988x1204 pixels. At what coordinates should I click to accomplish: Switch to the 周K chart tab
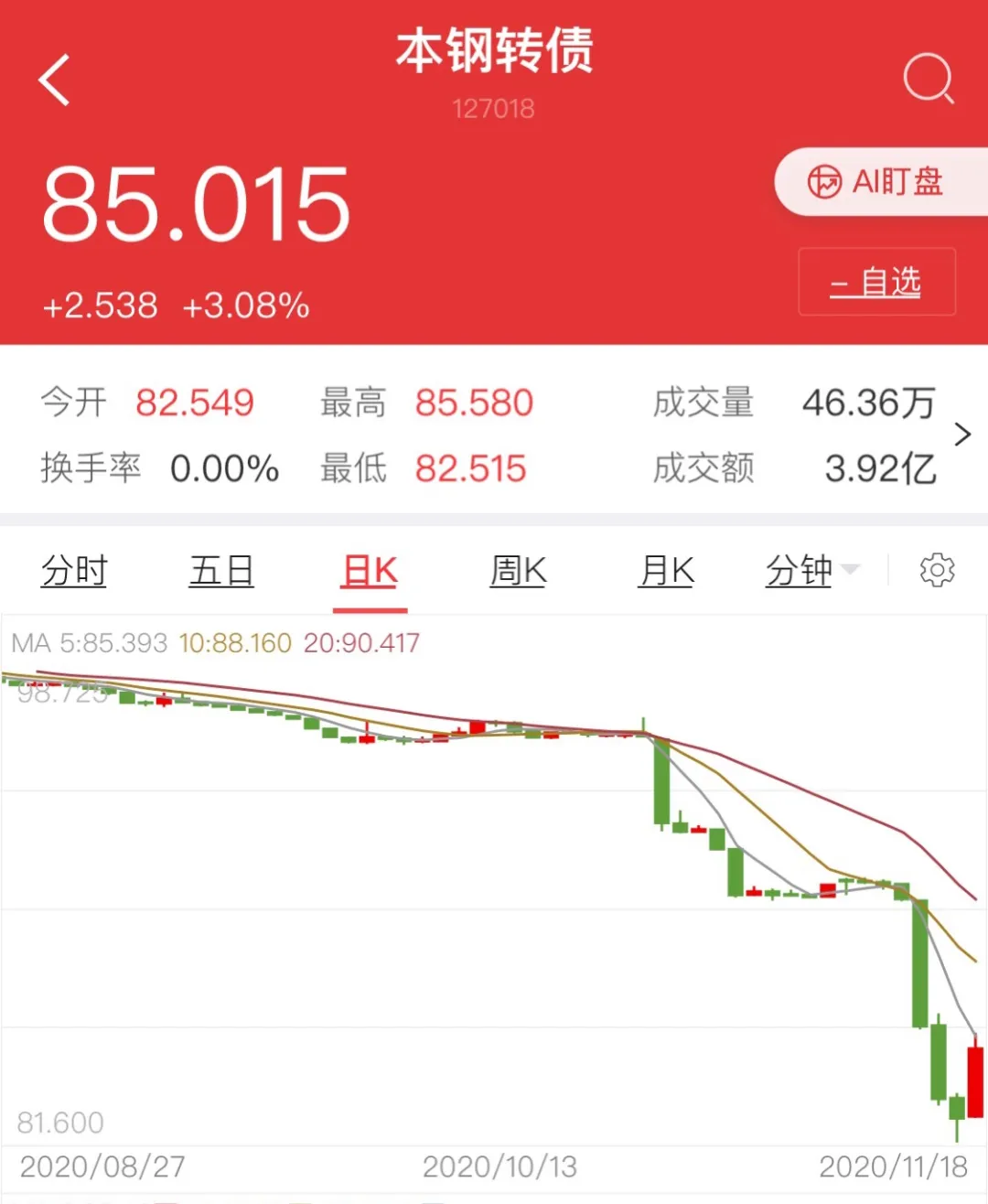coord(518,571)
